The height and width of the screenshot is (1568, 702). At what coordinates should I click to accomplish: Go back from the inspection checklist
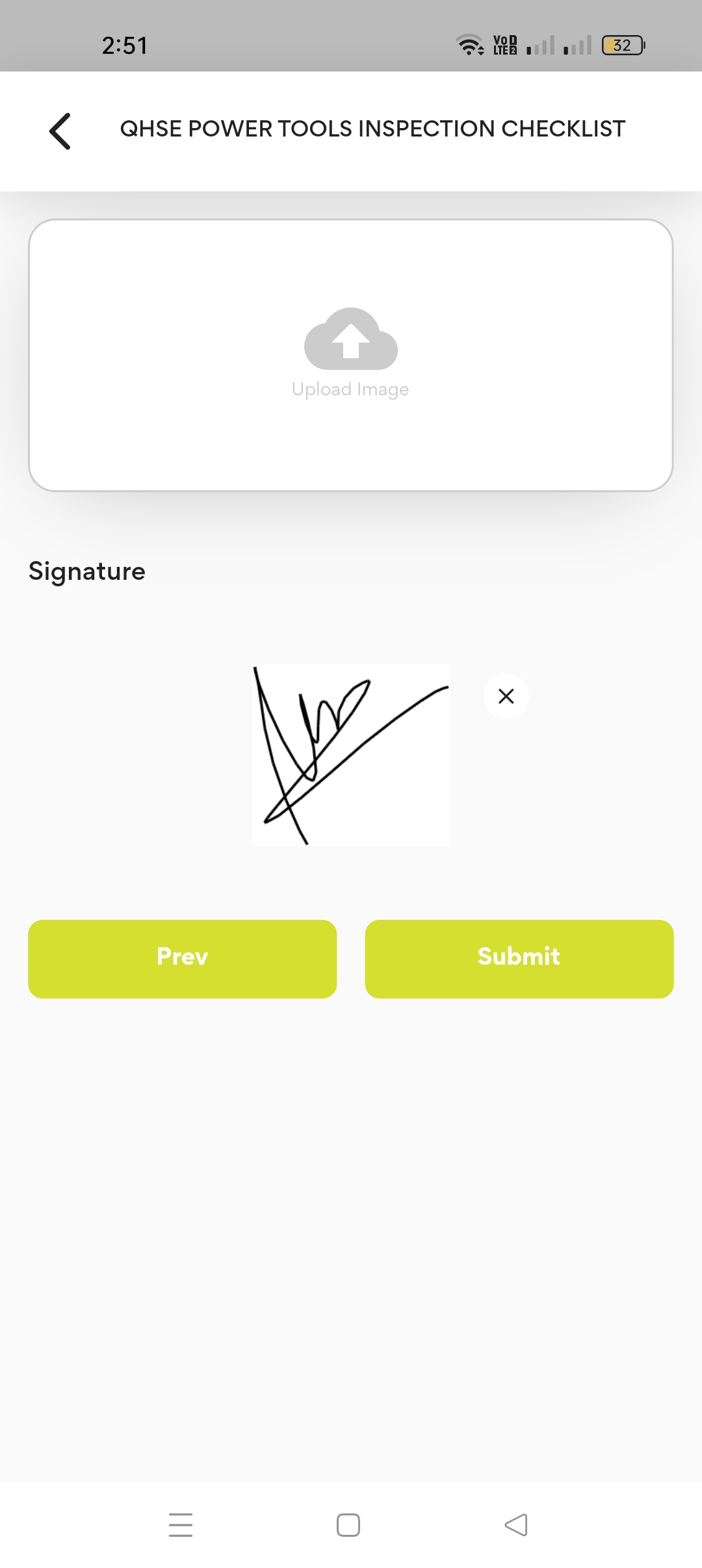[60, 131]
